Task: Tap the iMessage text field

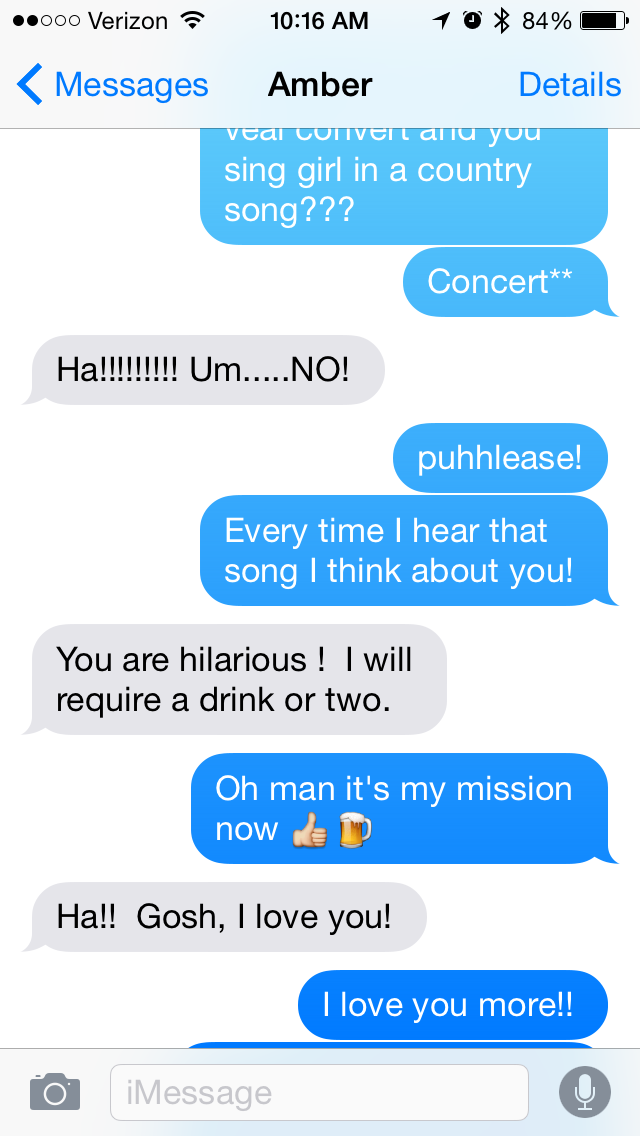Action: 319,1092
